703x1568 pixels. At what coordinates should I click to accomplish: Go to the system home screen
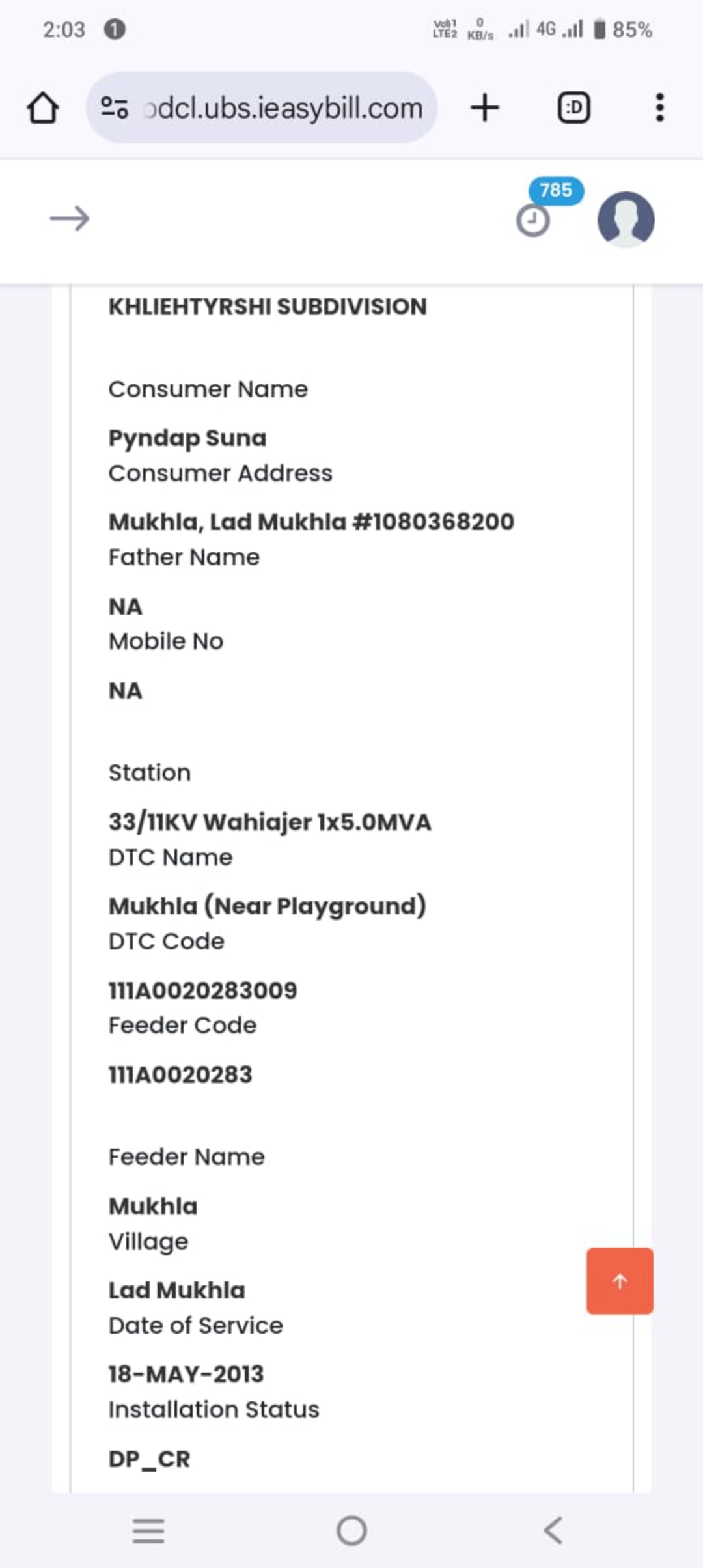point(351,1530)
